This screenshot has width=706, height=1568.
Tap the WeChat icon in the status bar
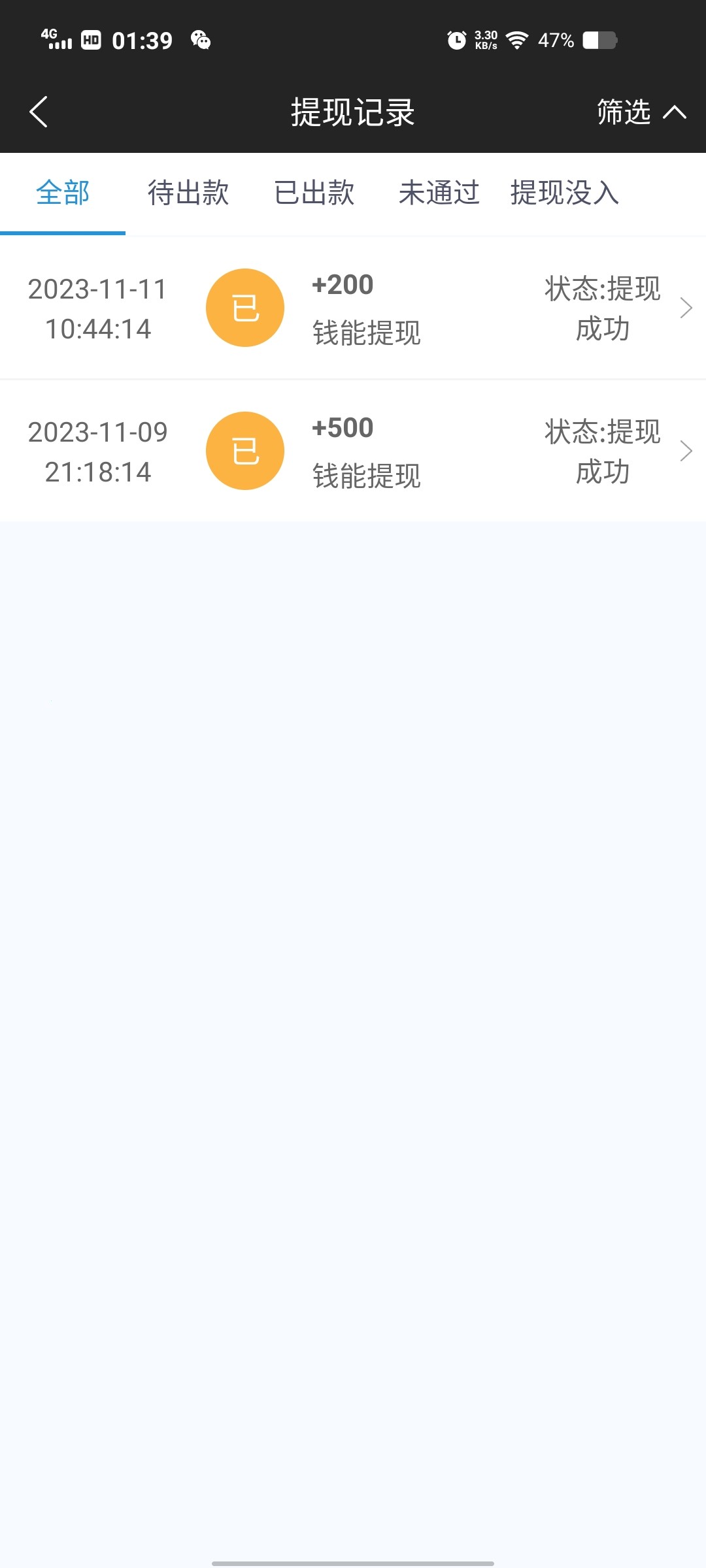(201, 41)
